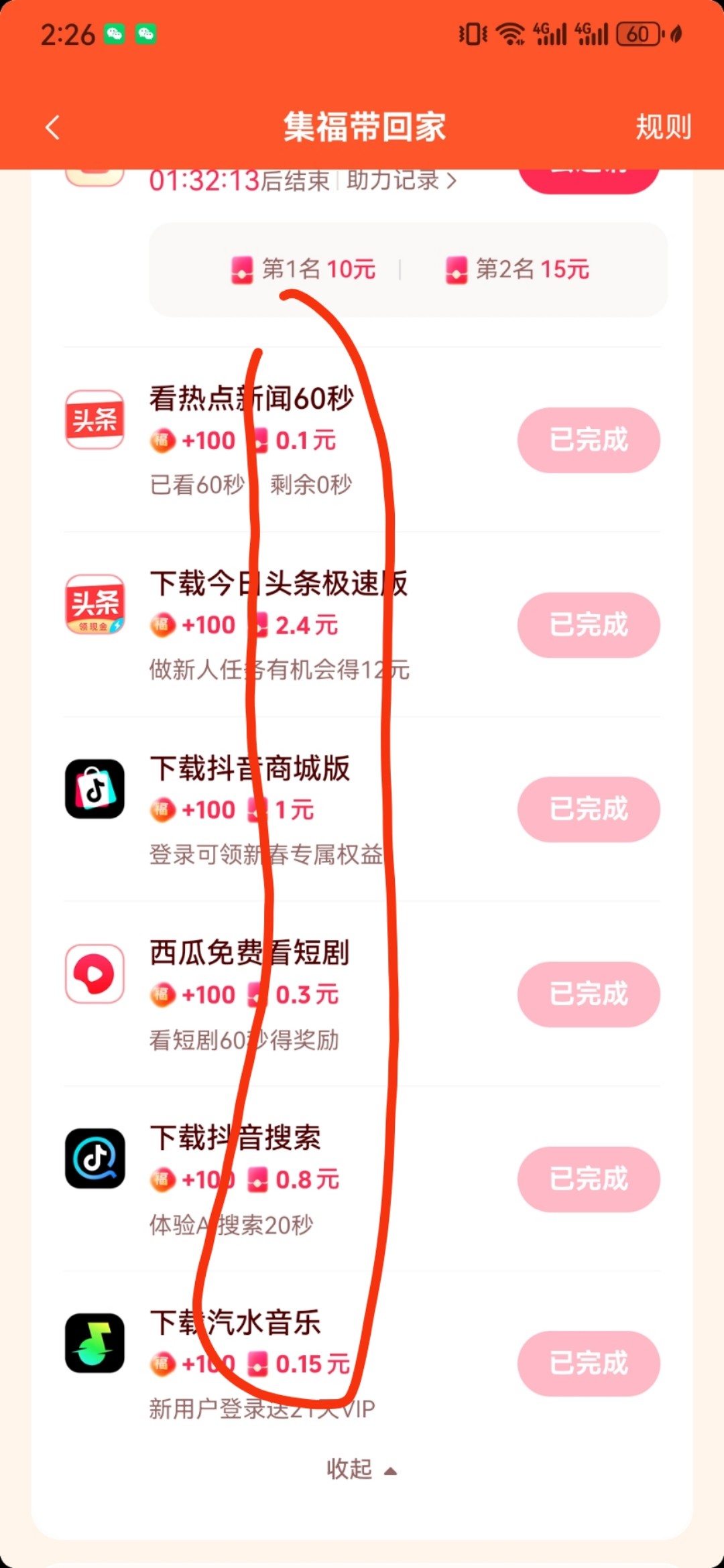Go back using the top-left arrow

pyautogui.click(x=52, y=127)
